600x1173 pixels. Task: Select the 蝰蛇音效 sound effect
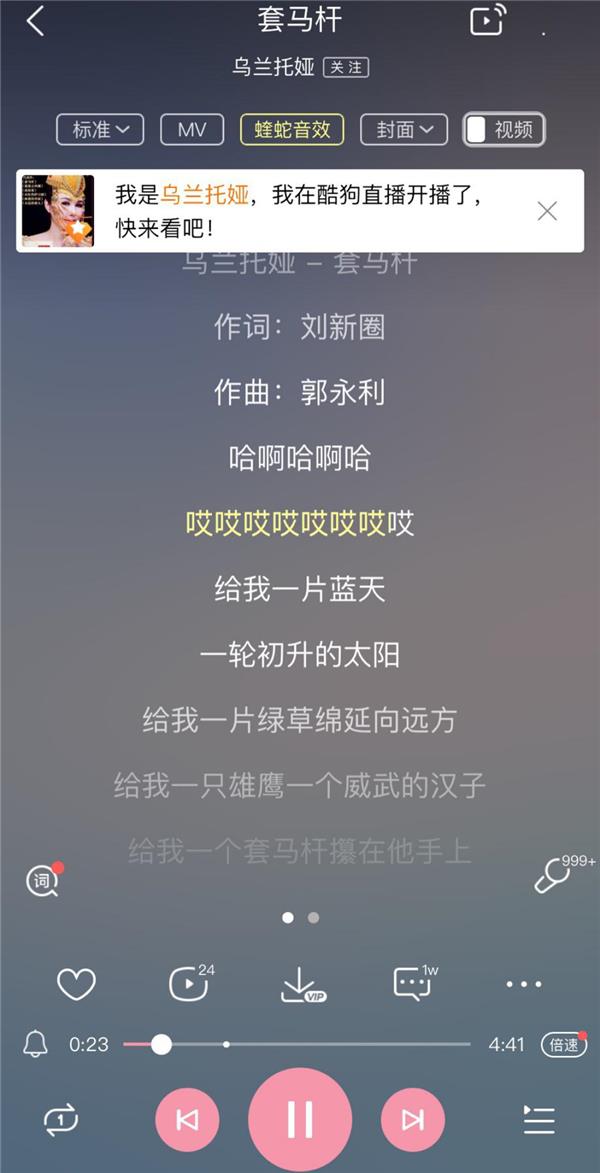coord(292,130)
